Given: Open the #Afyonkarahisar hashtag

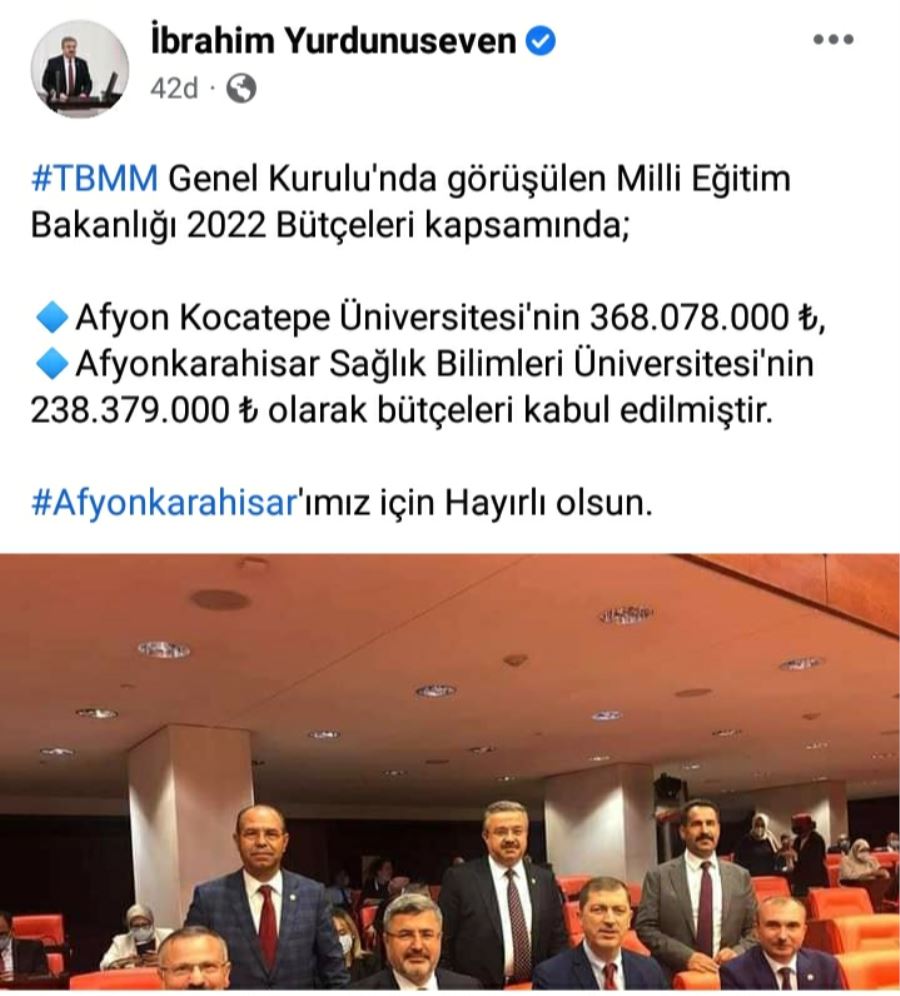Looking at the screenshot, I should click(x=166, y=503).
